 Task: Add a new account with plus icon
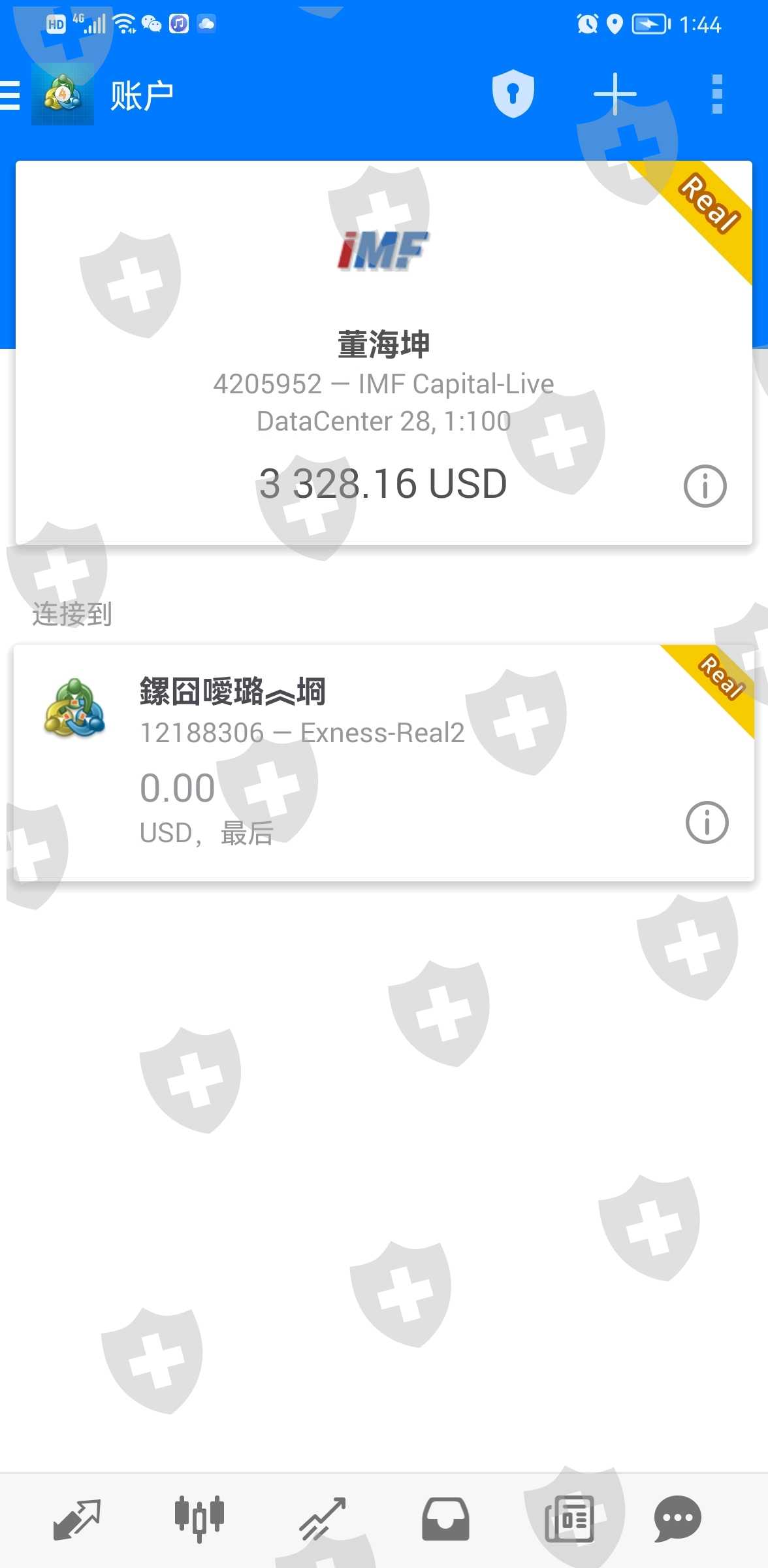pyautogui.click(x=615, y=95)
